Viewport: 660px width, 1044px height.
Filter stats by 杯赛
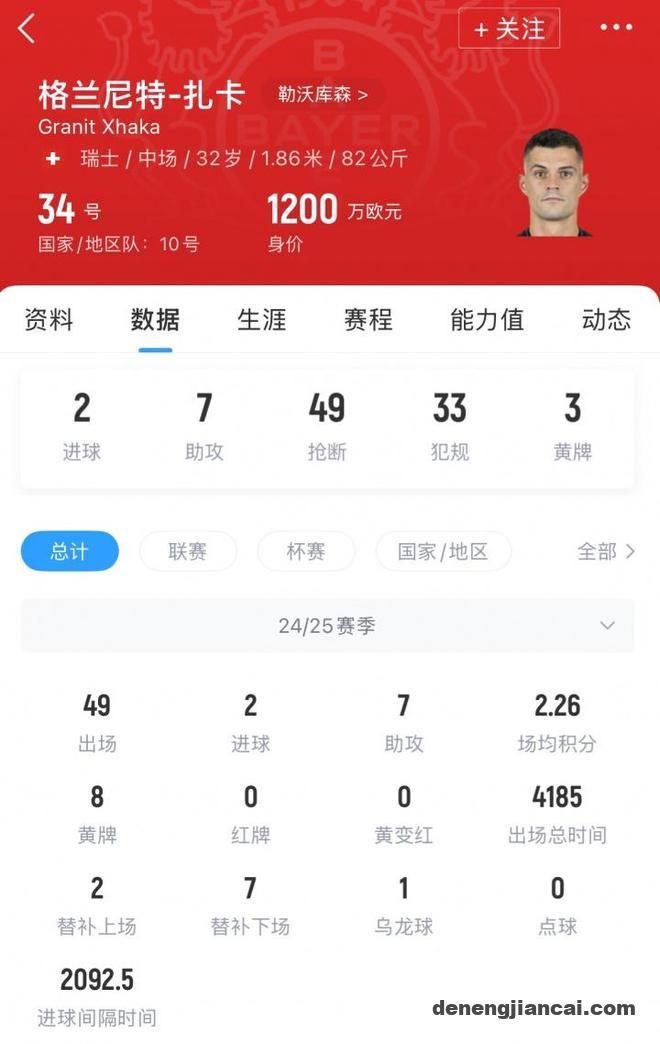(x=306, y=551)
